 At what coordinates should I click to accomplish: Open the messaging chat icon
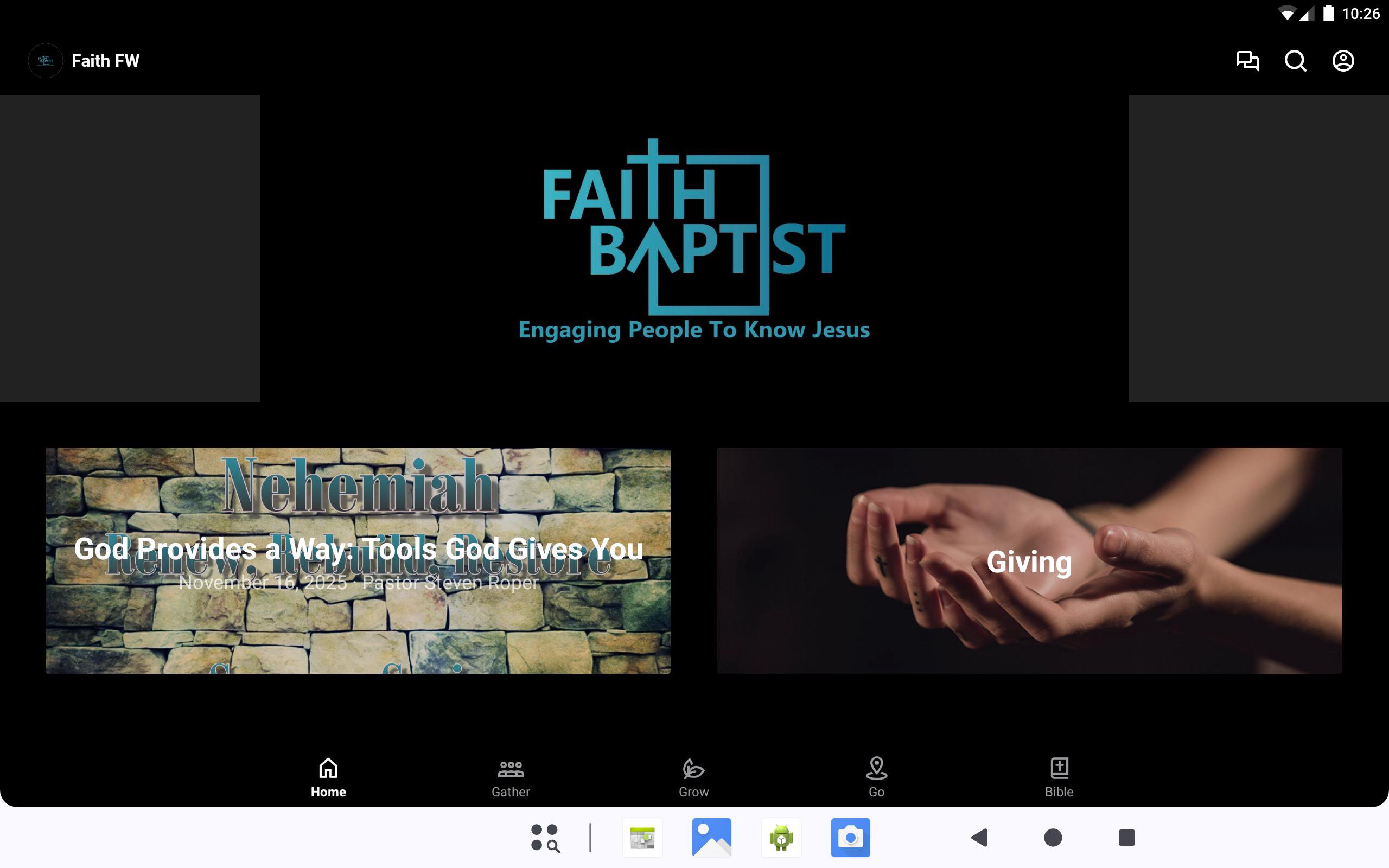click(1247, 61)
